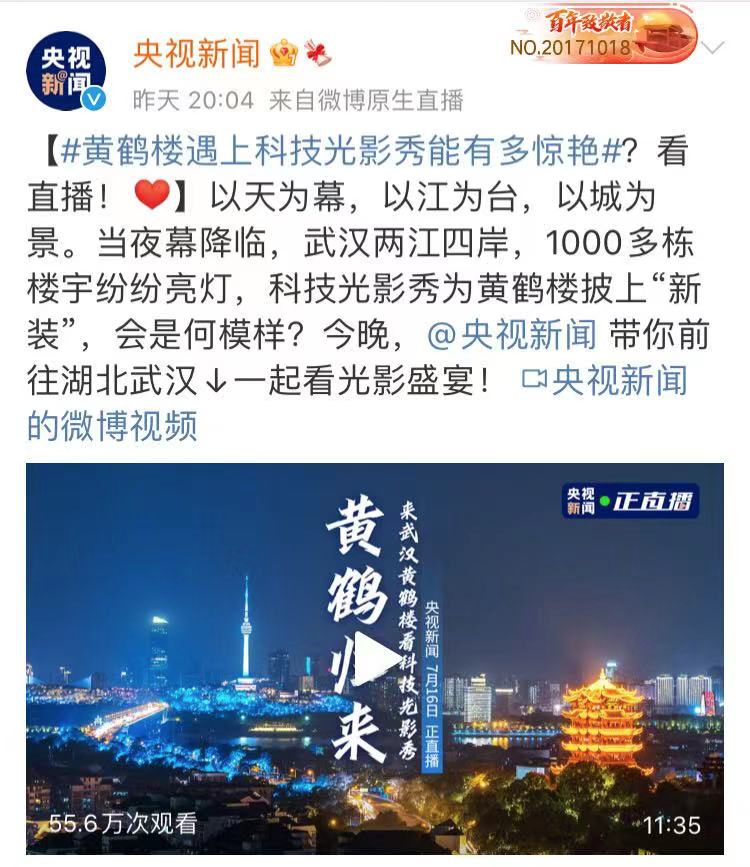Screen dimensions: 750x867
Task: Open the 央视新闻 account name link
Action: pyautogui.click(x=196, y=52)
